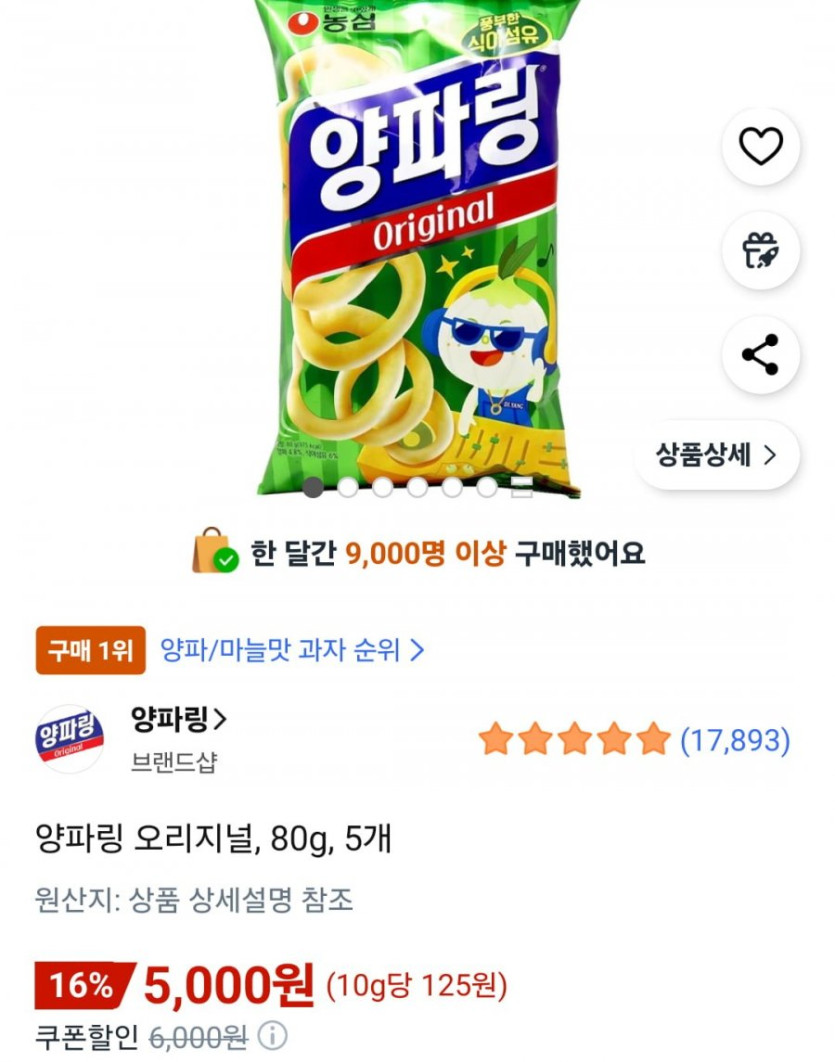Select the first carousel indicator dot
This screenshot has width=835, height=1062.
click(313, 489)
